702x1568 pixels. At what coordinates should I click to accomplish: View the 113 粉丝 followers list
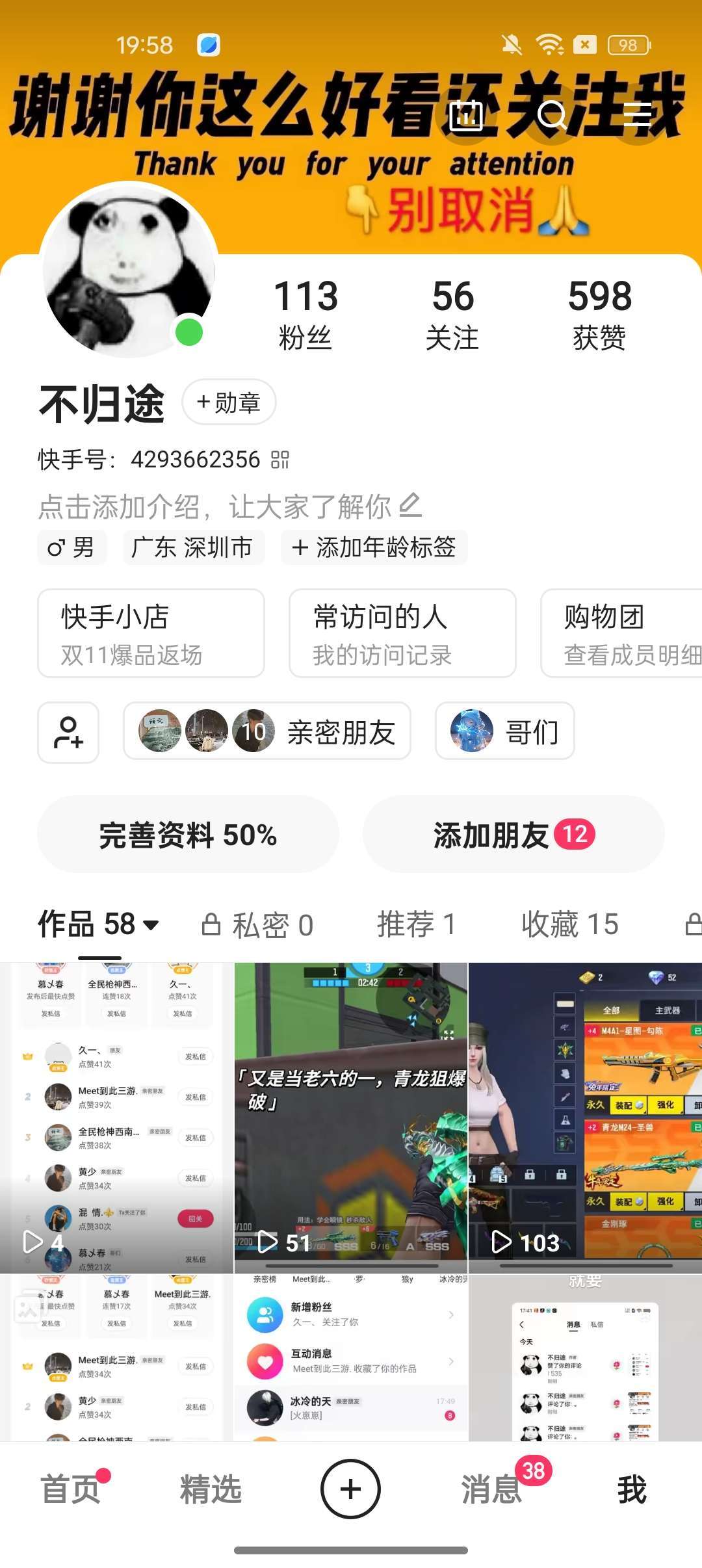coord(305,313)
